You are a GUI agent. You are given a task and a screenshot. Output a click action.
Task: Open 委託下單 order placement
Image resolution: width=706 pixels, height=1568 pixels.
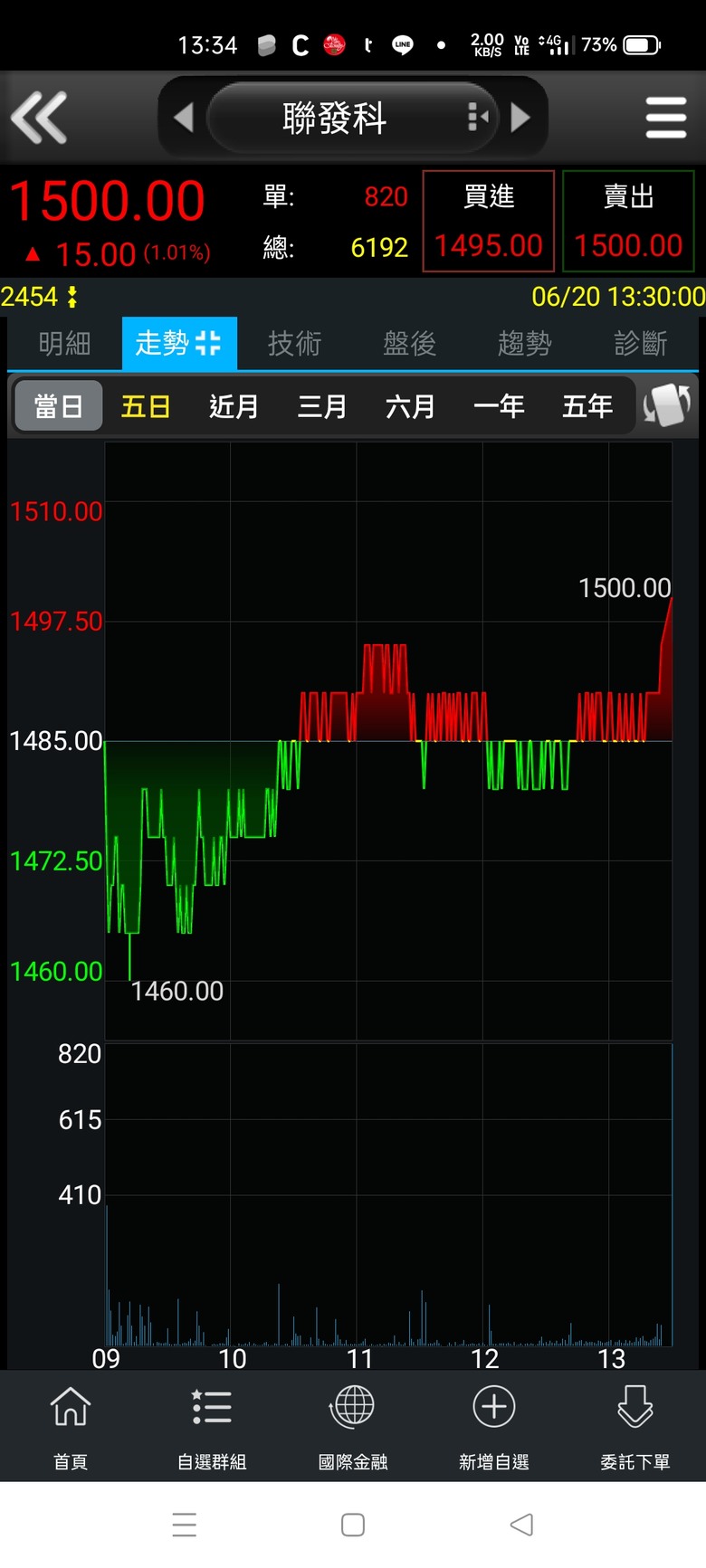634,1424
